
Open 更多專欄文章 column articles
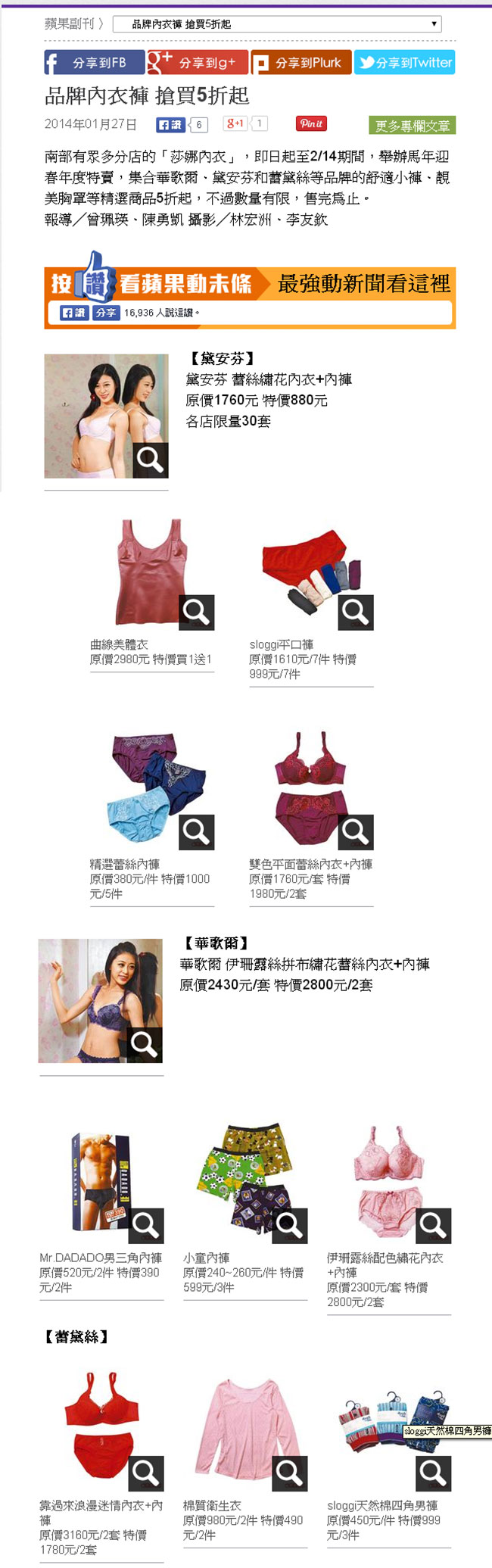tap(412, 126)
